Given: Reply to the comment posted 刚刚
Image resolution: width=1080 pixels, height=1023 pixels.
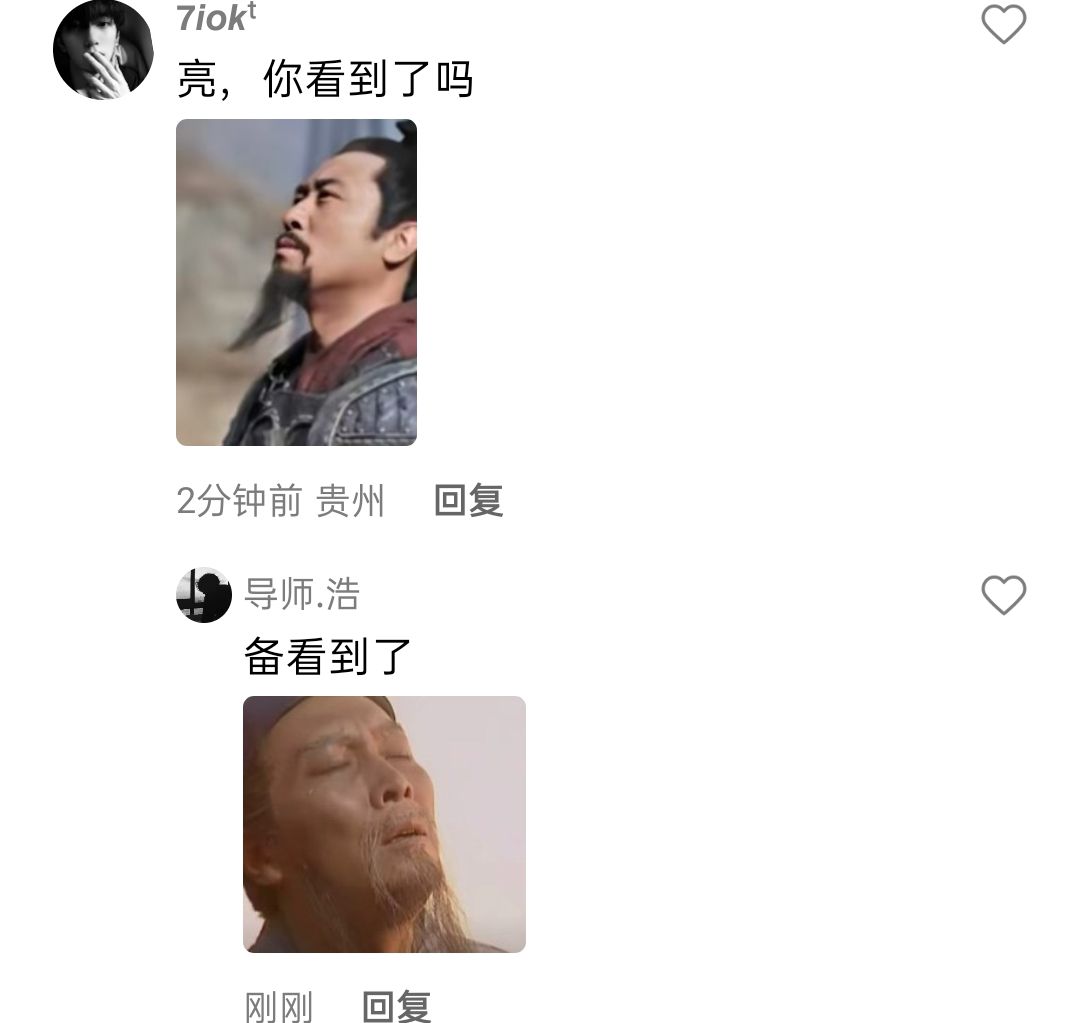Looking at the screenshot, I should [x=396, y=1006].
